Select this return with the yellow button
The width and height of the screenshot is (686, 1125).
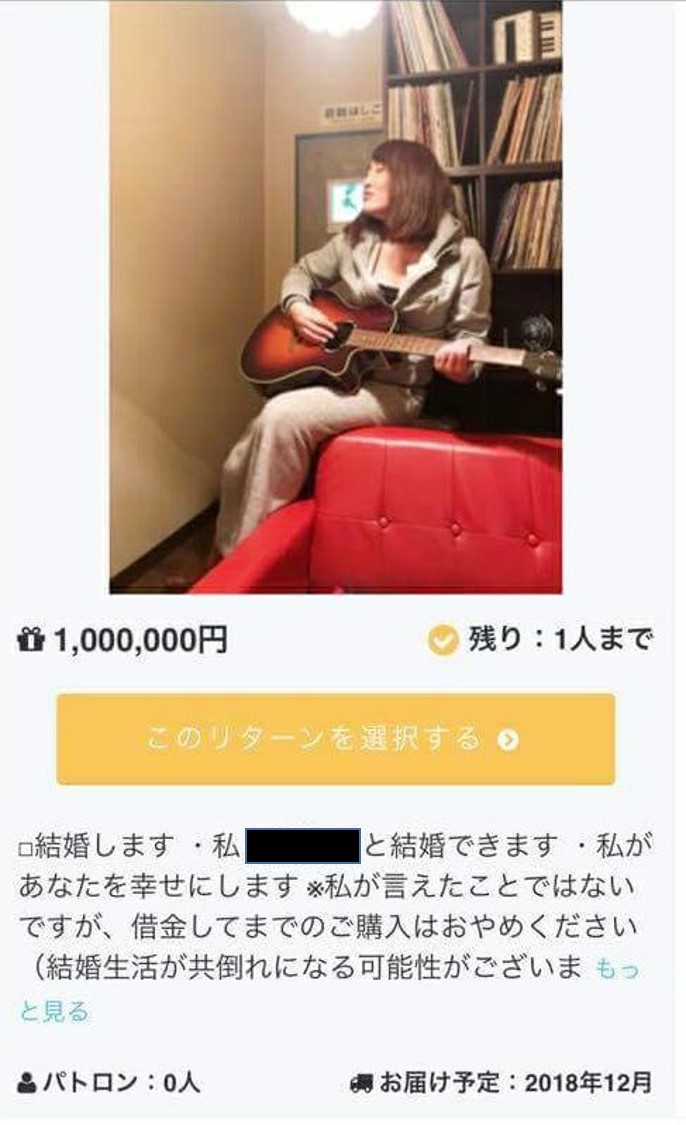(335, 739)
